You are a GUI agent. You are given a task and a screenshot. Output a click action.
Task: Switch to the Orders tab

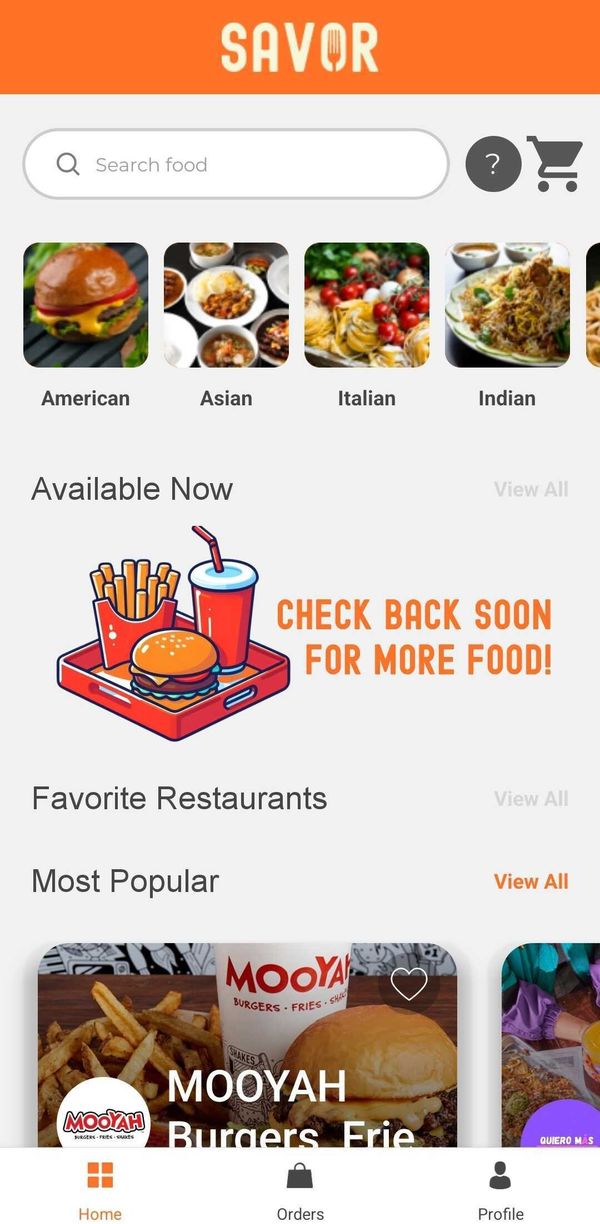[300, 1191]
